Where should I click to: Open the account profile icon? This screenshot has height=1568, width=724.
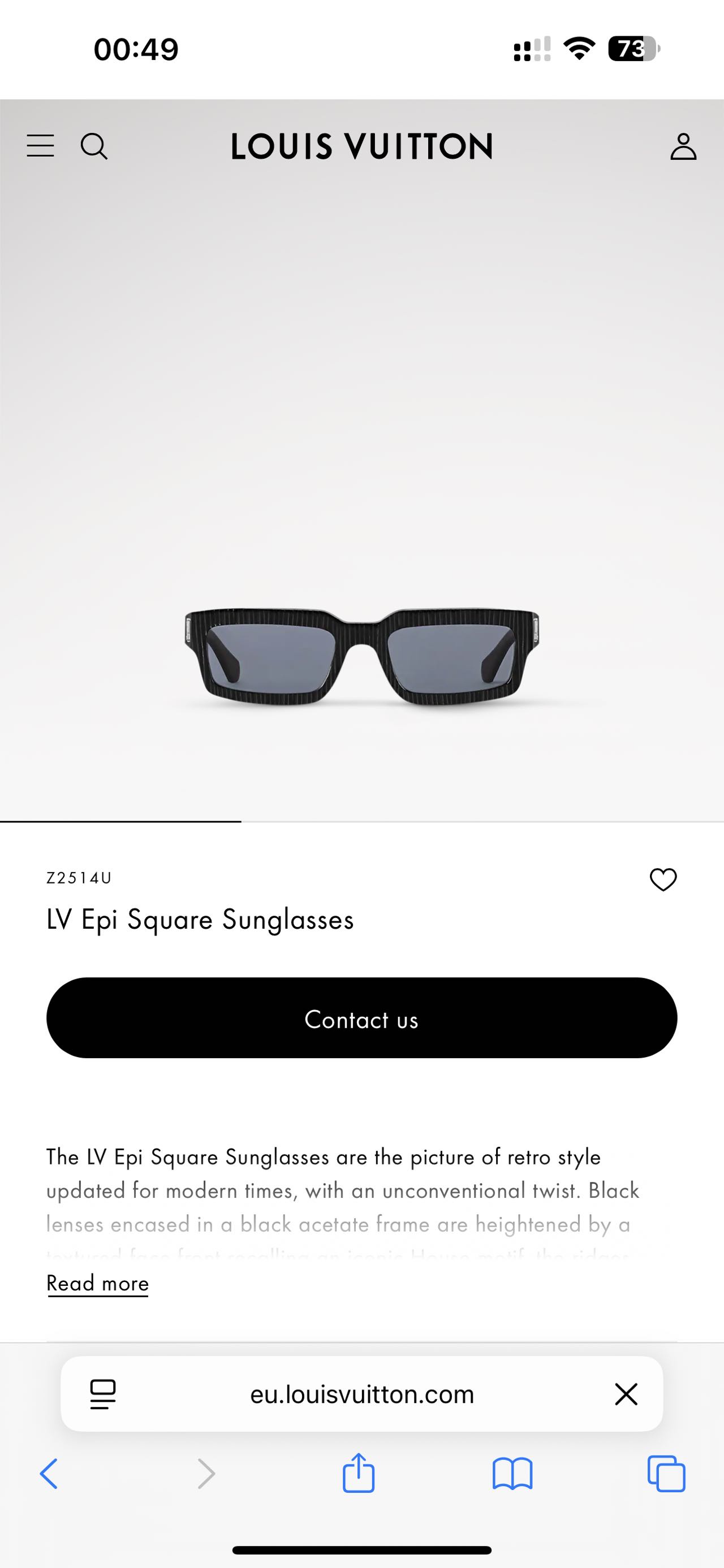683,147
